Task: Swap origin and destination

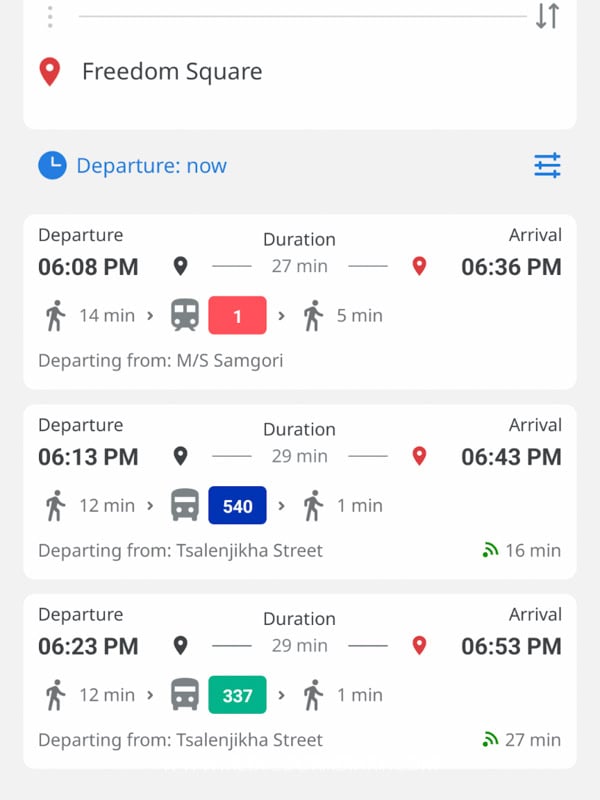Action: pyautogui.click(x=547, y=16)
